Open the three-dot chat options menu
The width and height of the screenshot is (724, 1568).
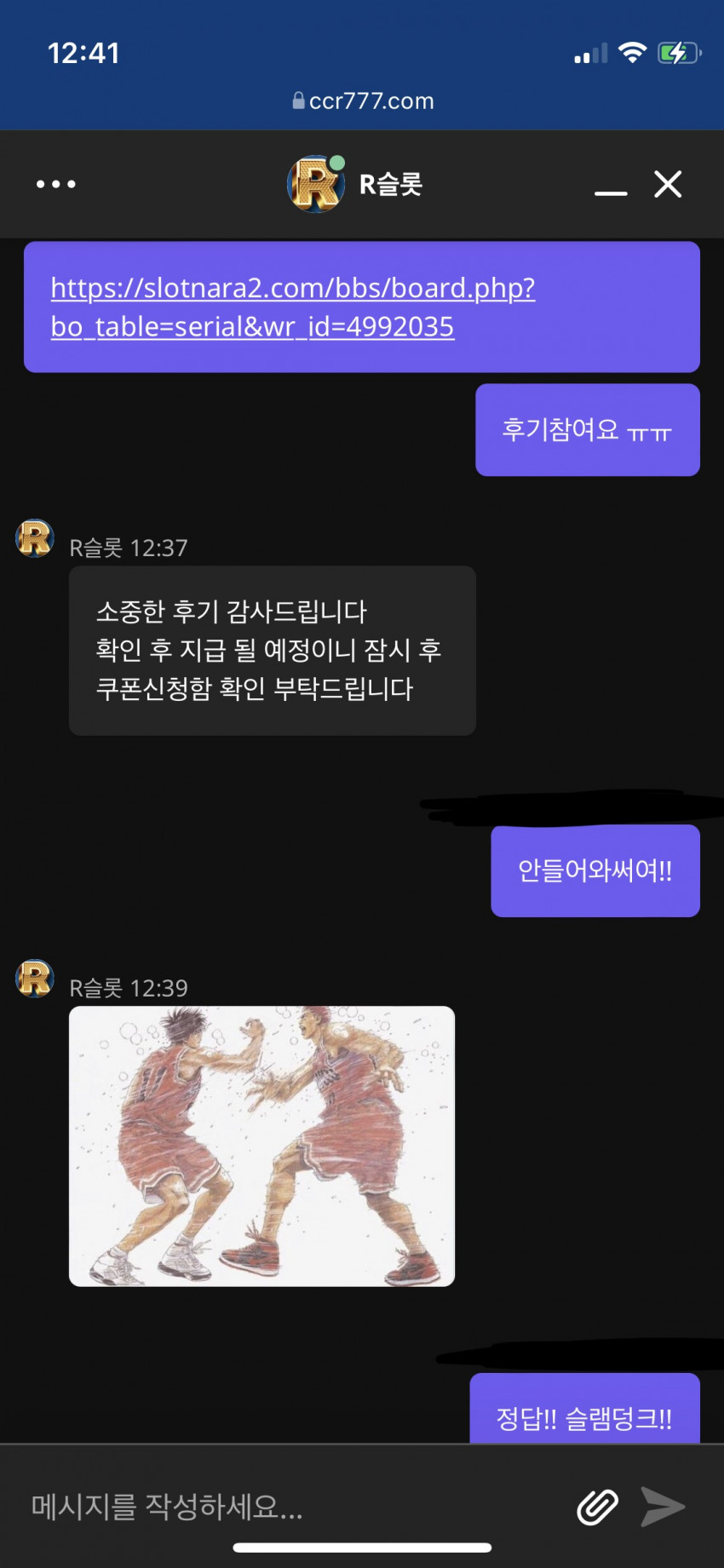click(x=56, y=184)
